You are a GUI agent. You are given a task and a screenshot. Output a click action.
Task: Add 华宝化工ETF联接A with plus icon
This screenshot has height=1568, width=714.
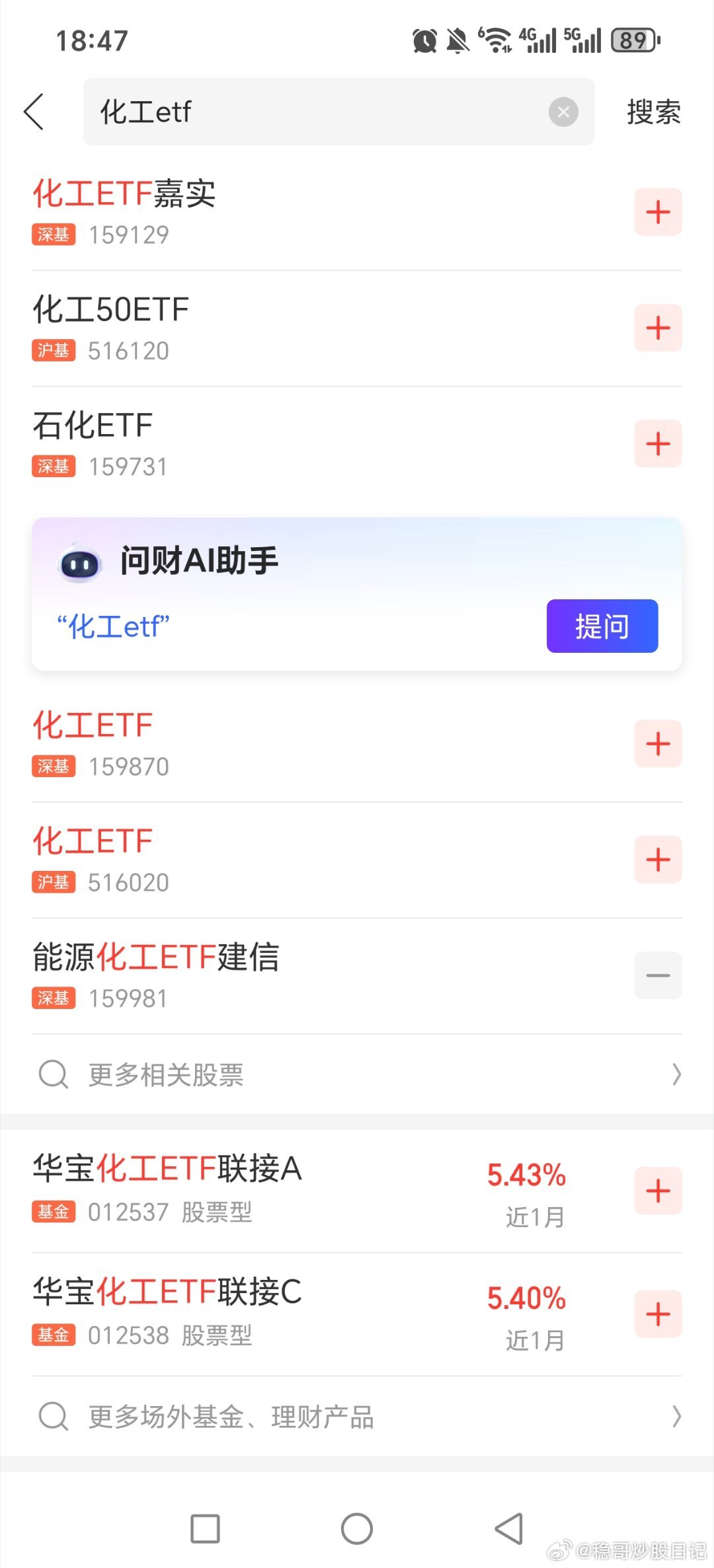(x=657, y=1191)
